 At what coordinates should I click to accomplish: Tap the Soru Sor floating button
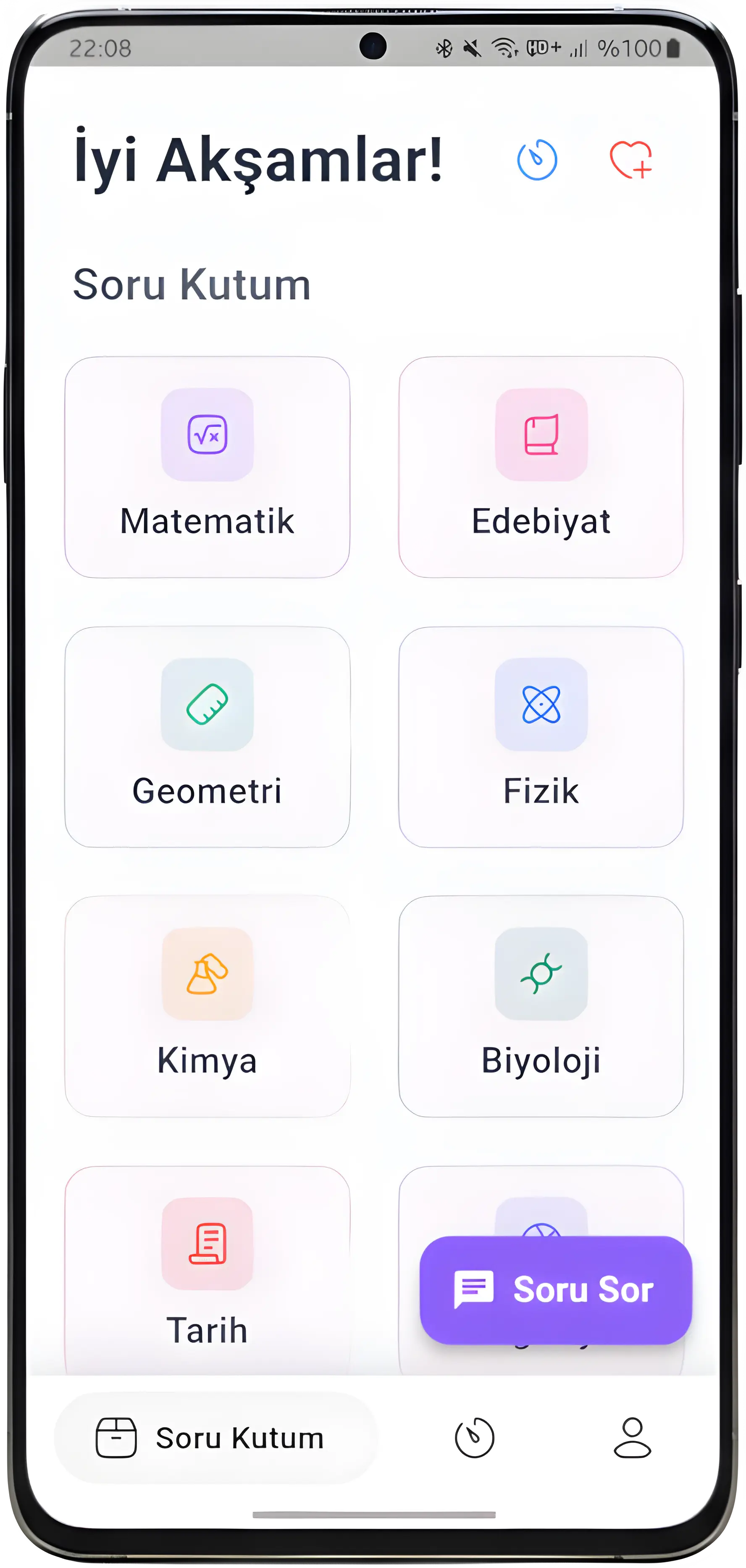click(x=556, y=1290)
